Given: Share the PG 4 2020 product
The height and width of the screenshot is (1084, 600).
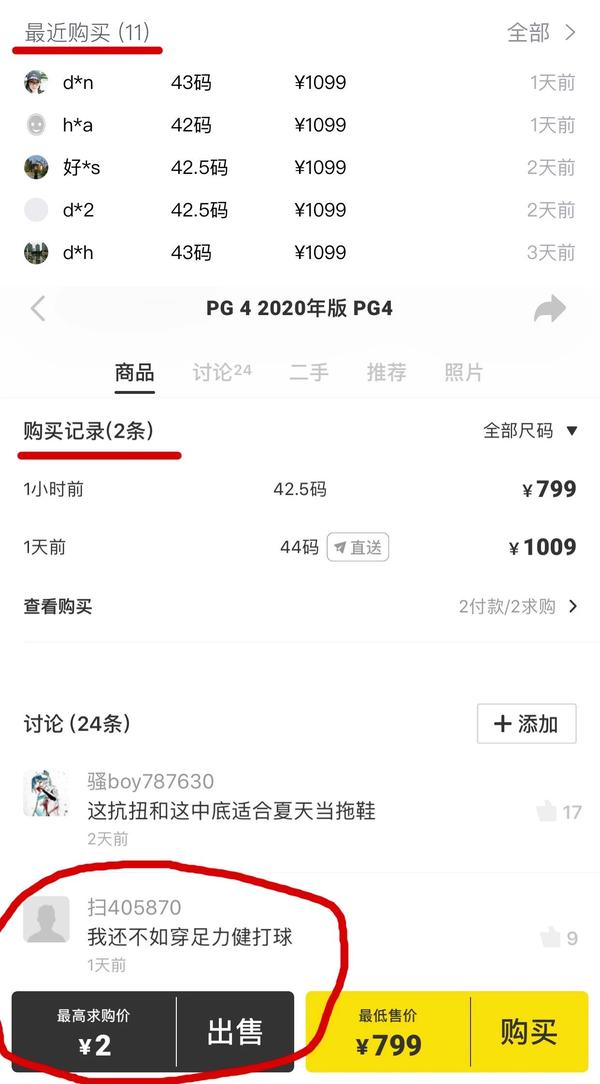Looking at the screenshot, I should [549, 309].
